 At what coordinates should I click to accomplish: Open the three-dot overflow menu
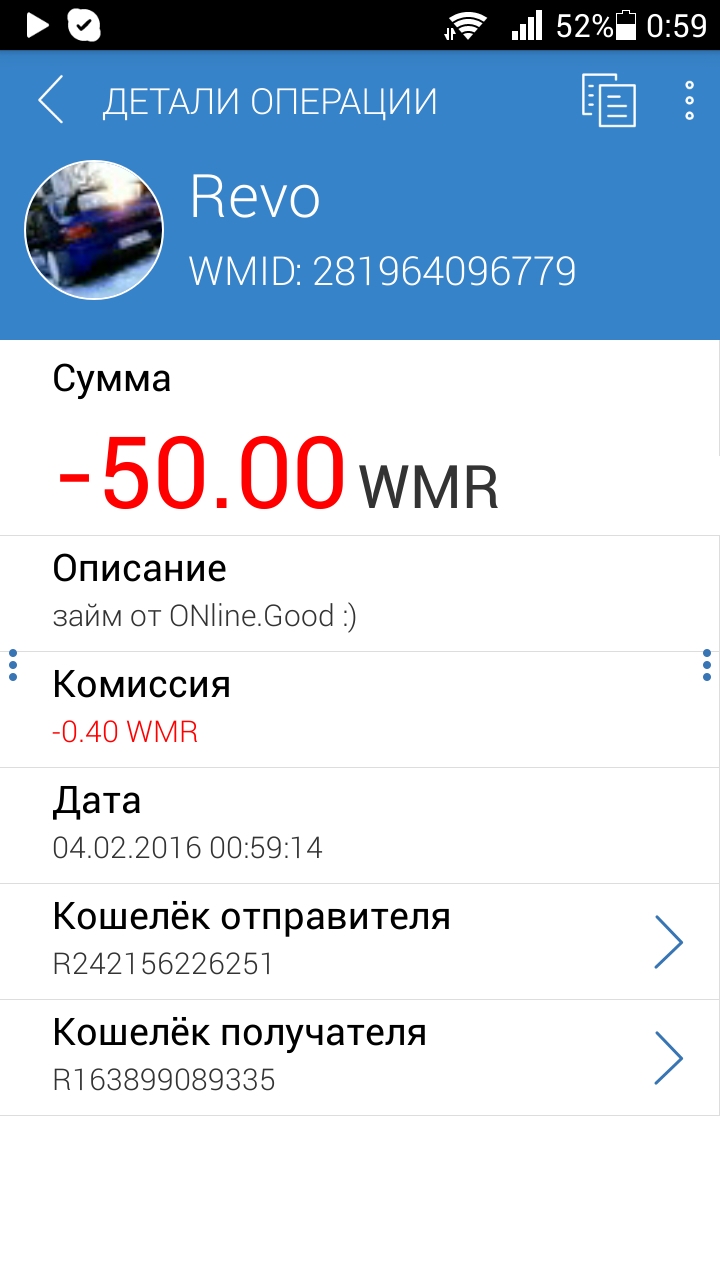689,101
